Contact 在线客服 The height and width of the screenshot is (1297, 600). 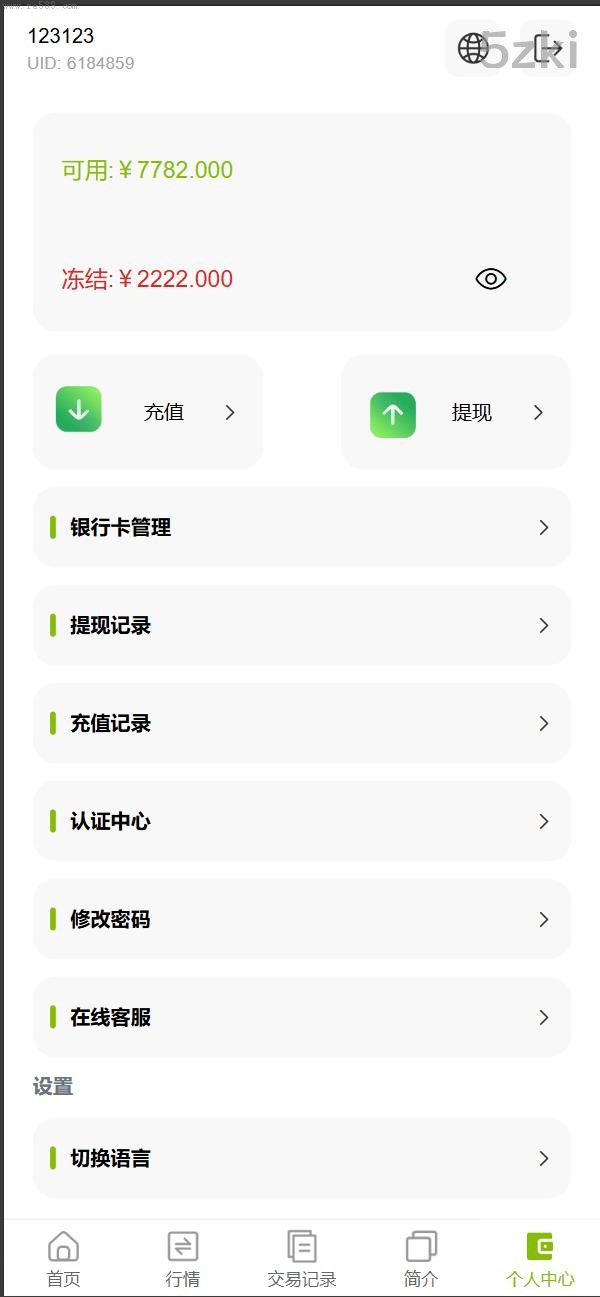[x=302, y=1017]
